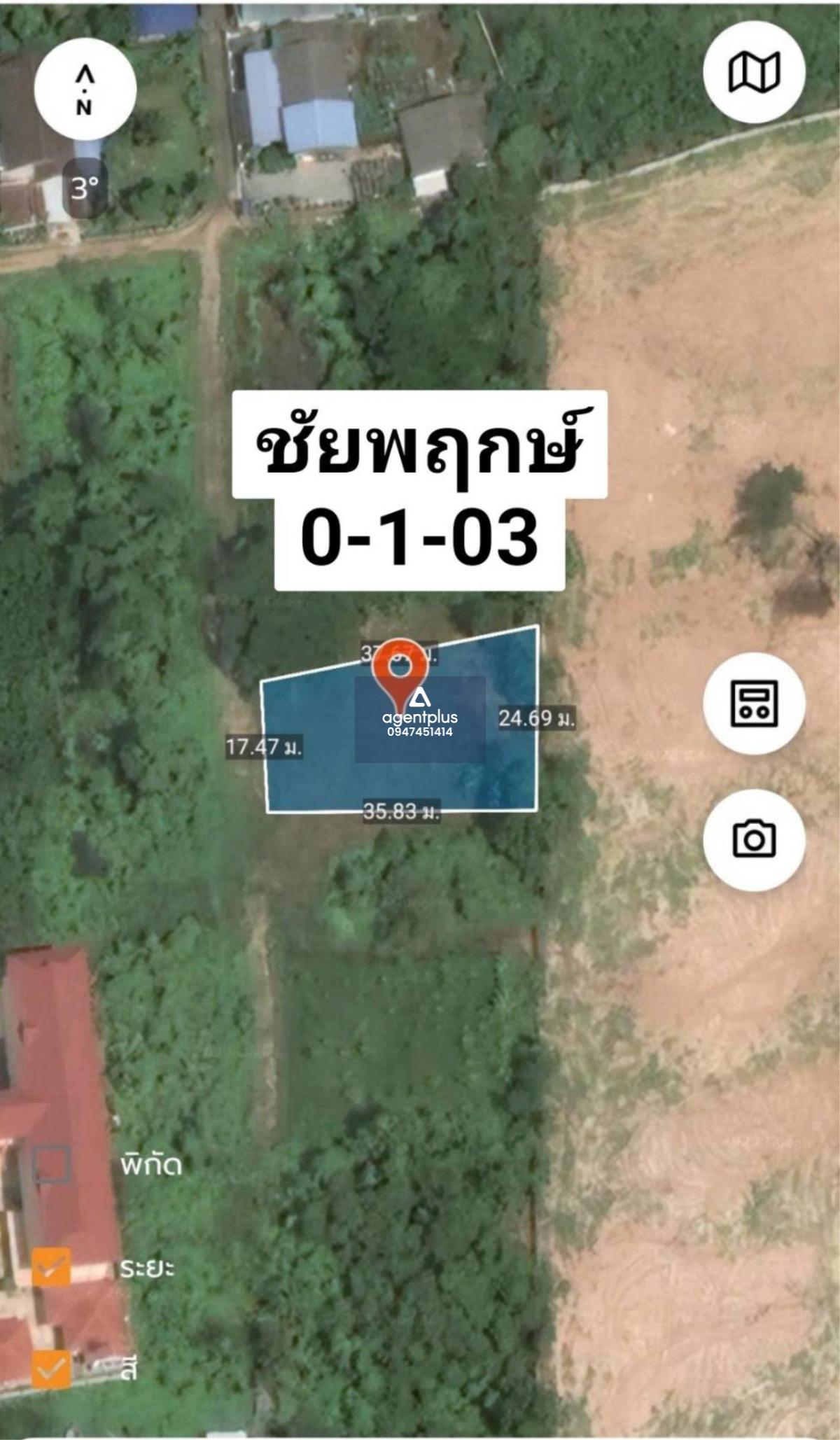Open the area calculator button above the camera
The width and height of the screenshot is (840, 1440).
(754, 703)
